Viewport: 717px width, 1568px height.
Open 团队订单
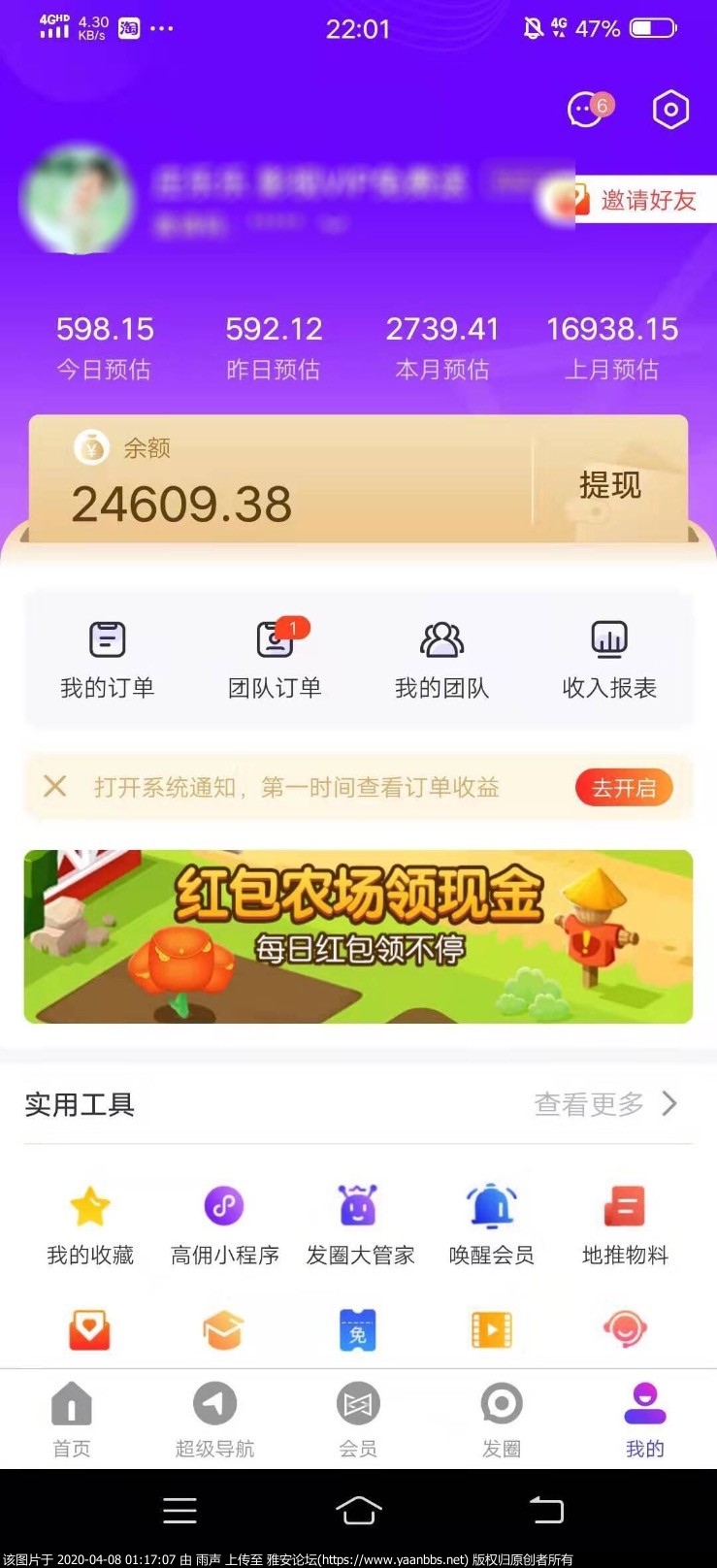pyautogui.click(x=275, y=660)
